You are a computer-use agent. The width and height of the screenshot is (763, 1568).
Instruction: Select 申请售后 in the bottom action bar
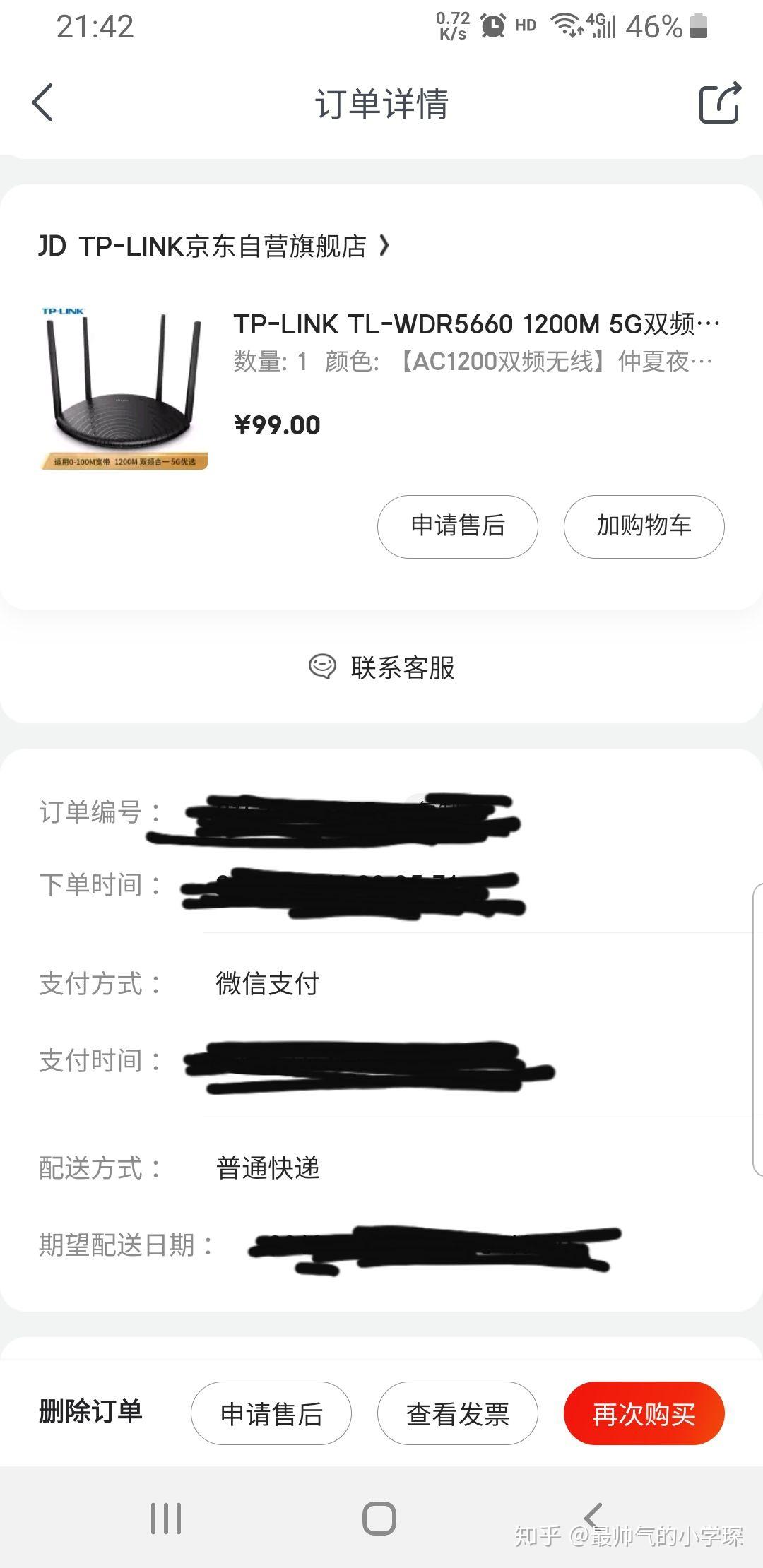[271, 1413]
